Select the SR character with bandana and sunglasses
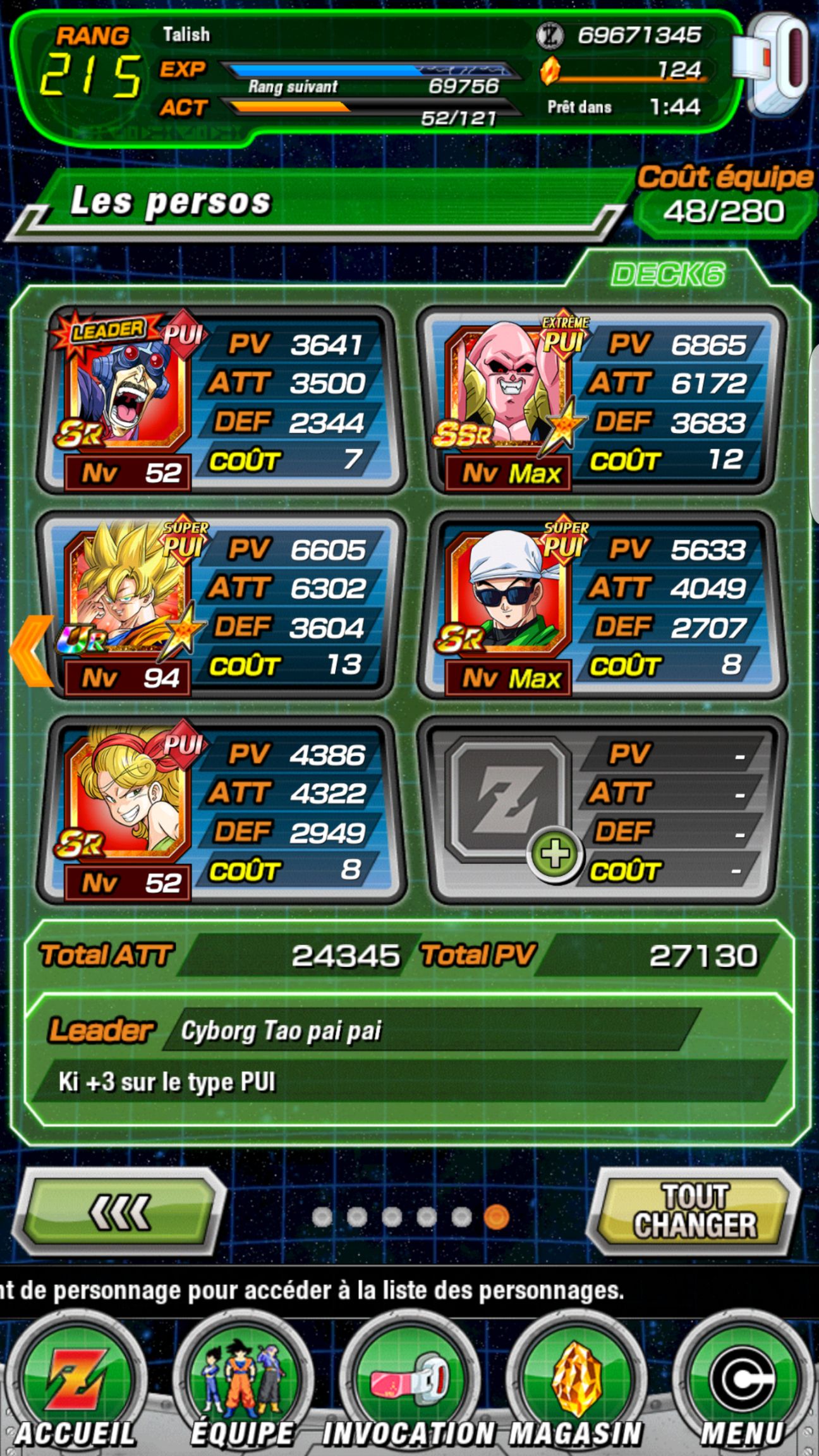The height and width of the screenshot is (1456, 819). pos(601,605)
